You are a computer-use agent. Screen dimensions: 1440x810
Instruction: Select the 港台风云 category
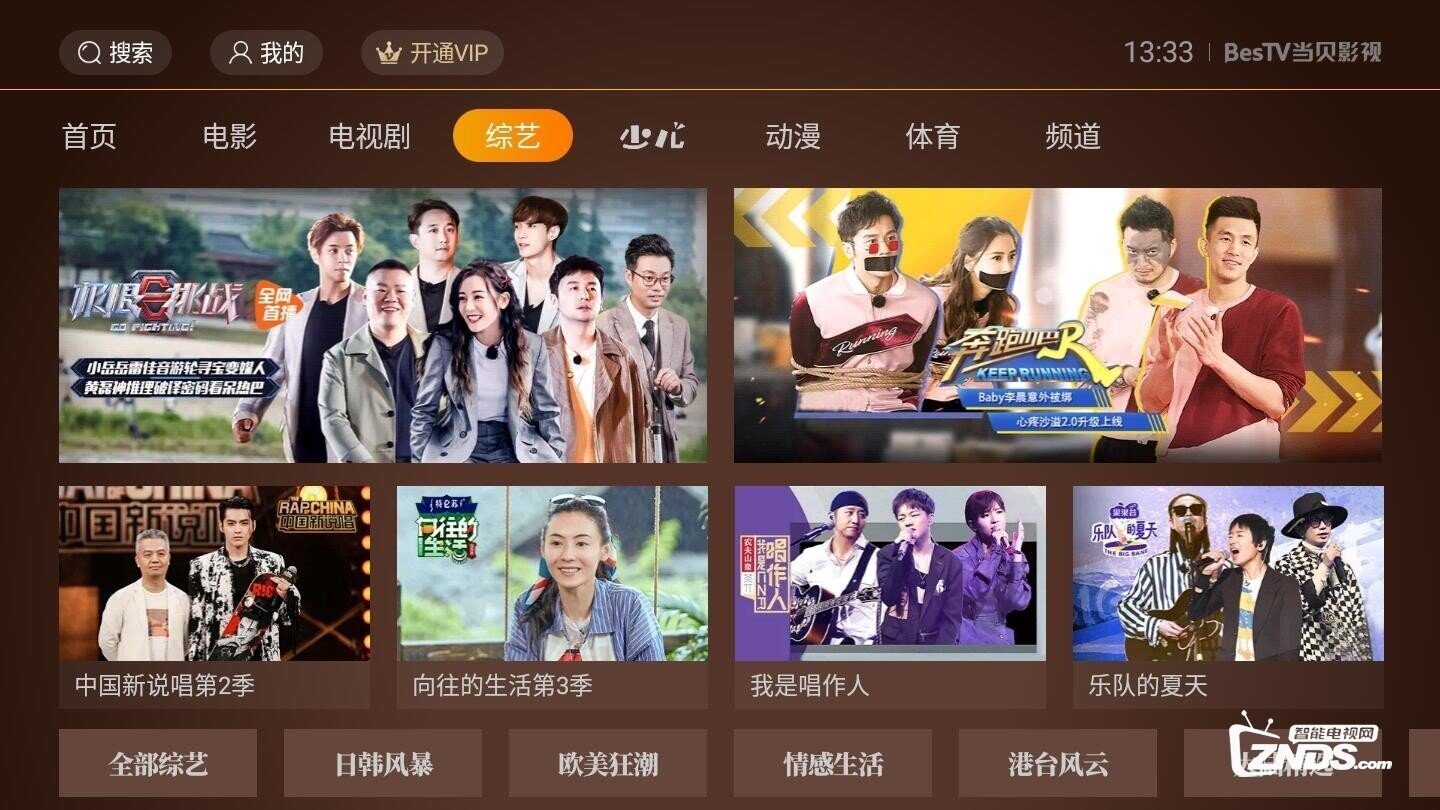tap(1057, 764)
